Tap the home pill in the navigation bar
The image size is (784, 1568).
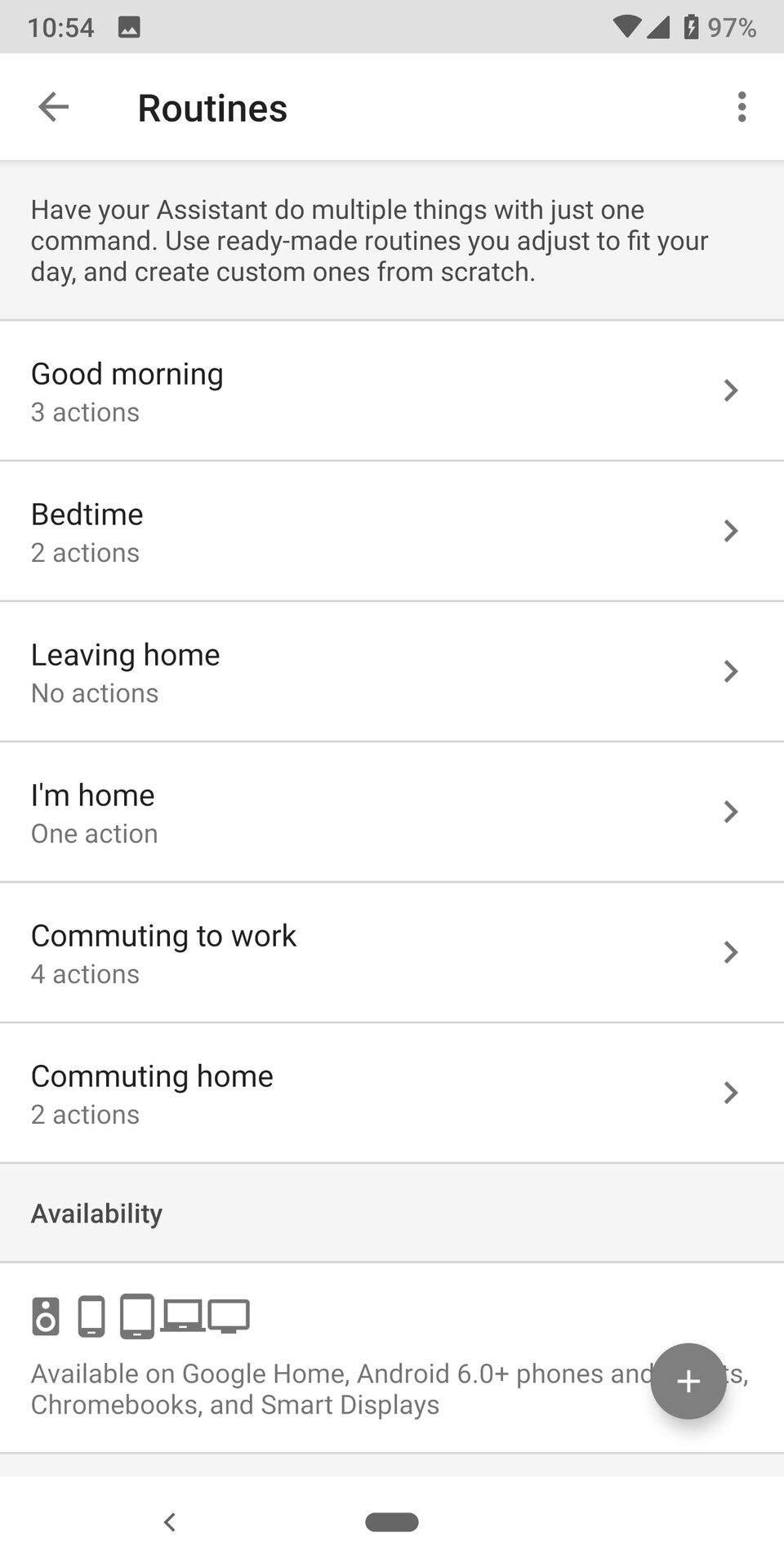click(x=392, y=1521)
